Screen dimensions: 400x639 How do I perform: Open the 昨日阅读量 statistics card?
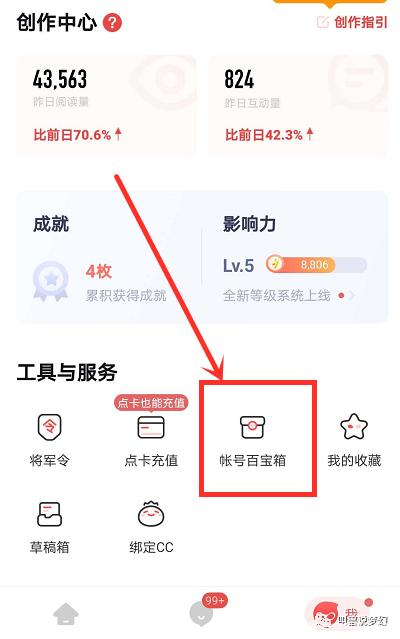point(106,106)
